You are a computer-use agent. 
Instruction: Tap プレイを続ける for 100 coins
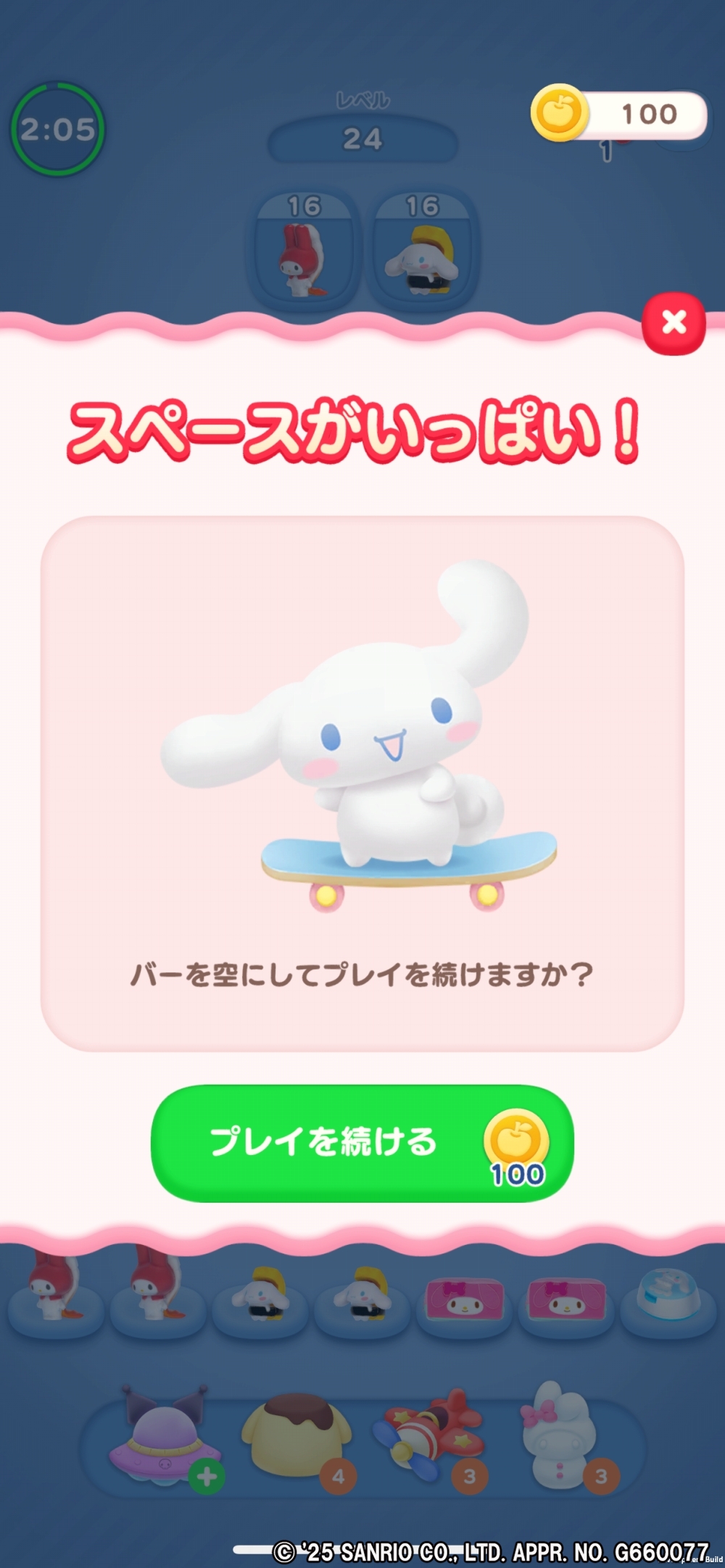(362, 1143)
